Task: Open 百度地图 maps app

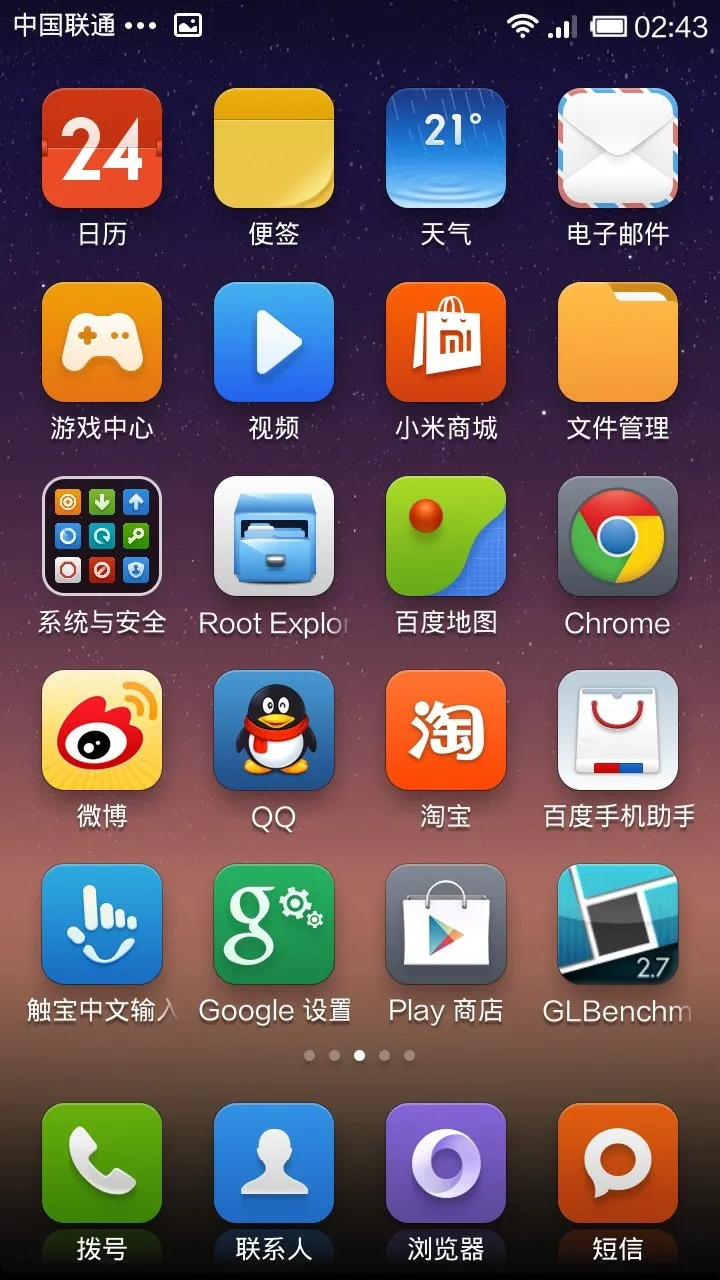Action: click(446, 536)
